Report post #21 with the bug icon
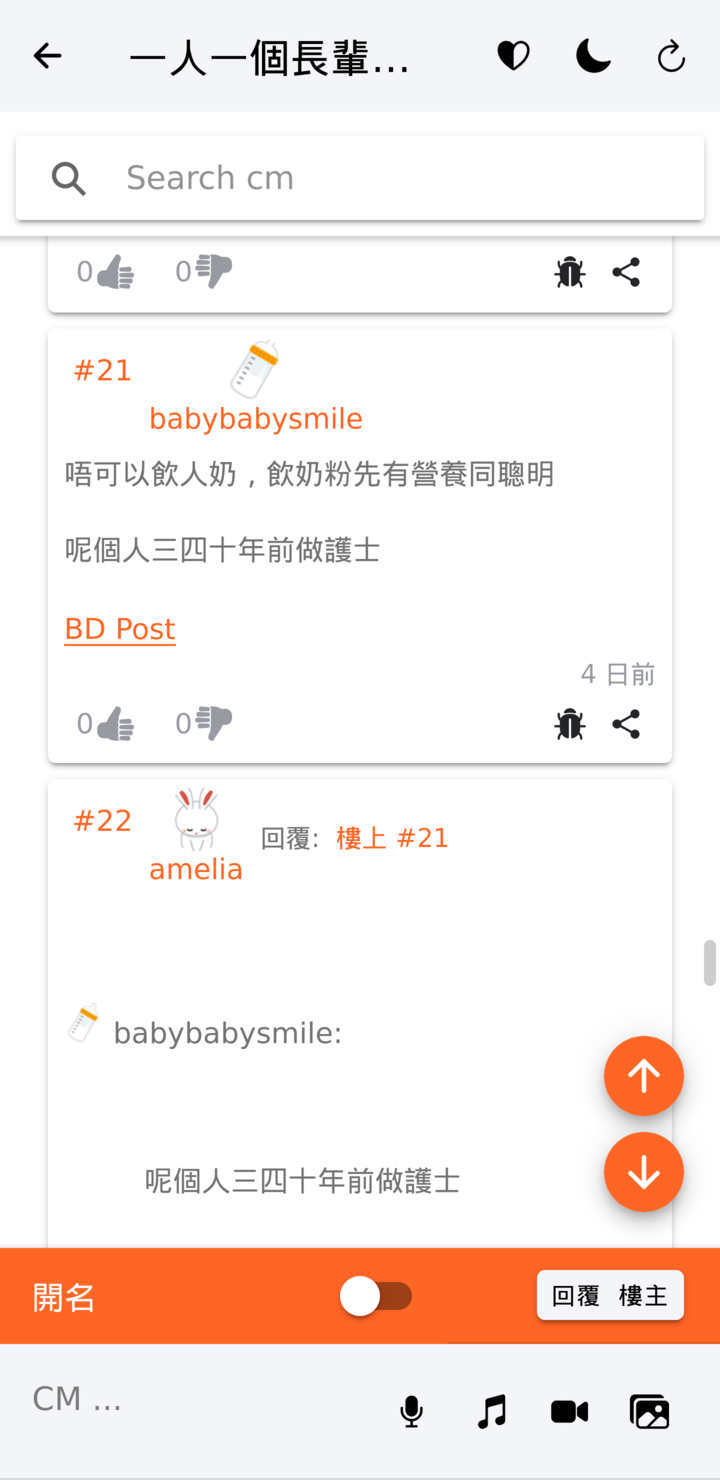Viewport: 720px width, 1480px height. [x=569, y=724]
